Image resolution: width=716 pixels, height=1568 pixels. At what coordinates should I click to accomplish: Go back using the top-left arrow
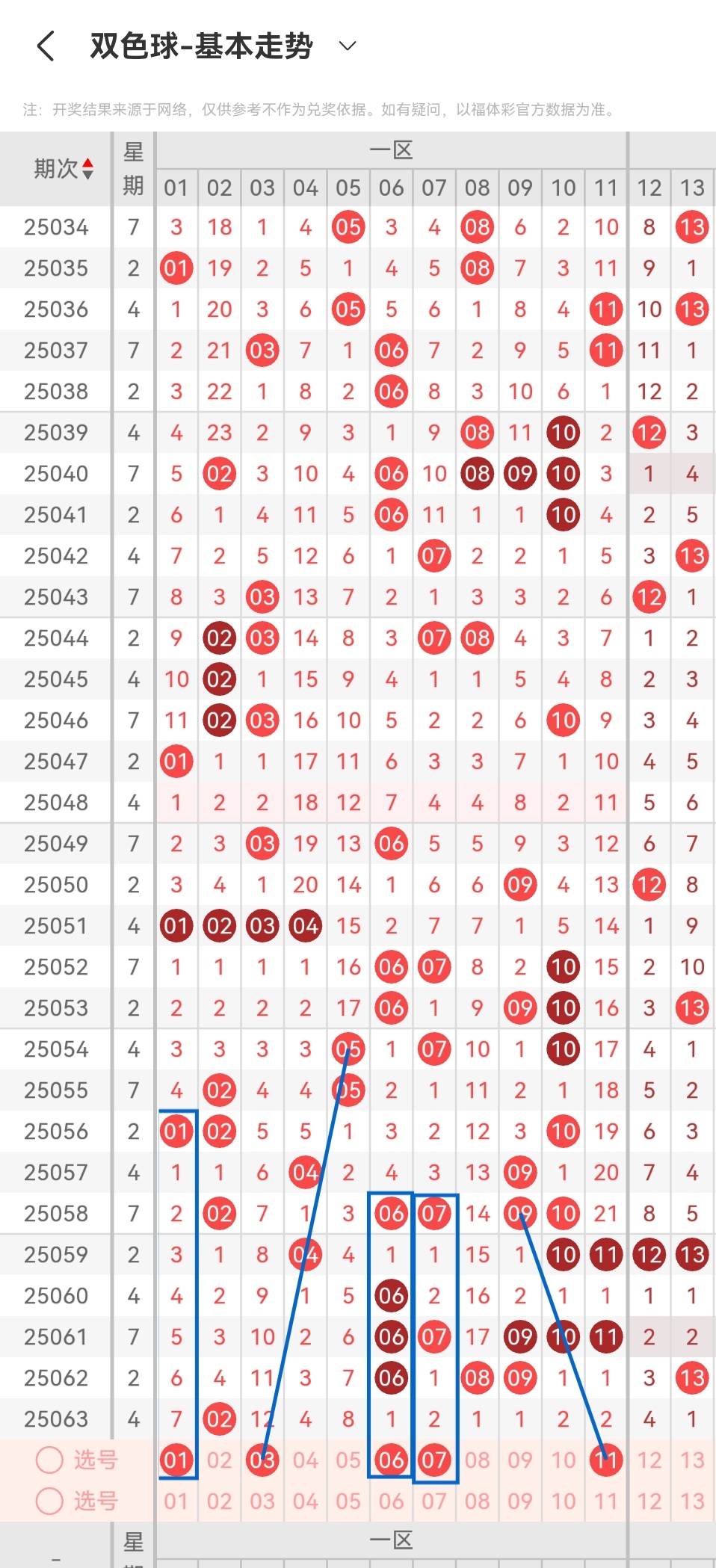click(46, 46)
